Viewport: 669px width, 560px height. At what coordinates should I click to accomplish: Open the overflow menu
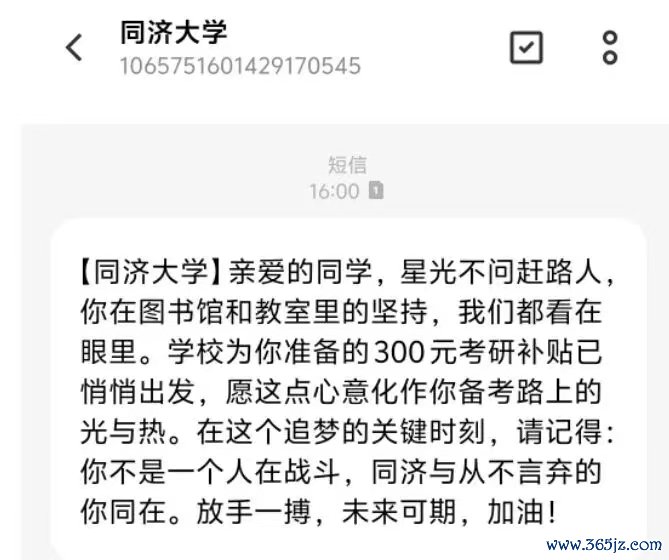[x=610, y=47]
